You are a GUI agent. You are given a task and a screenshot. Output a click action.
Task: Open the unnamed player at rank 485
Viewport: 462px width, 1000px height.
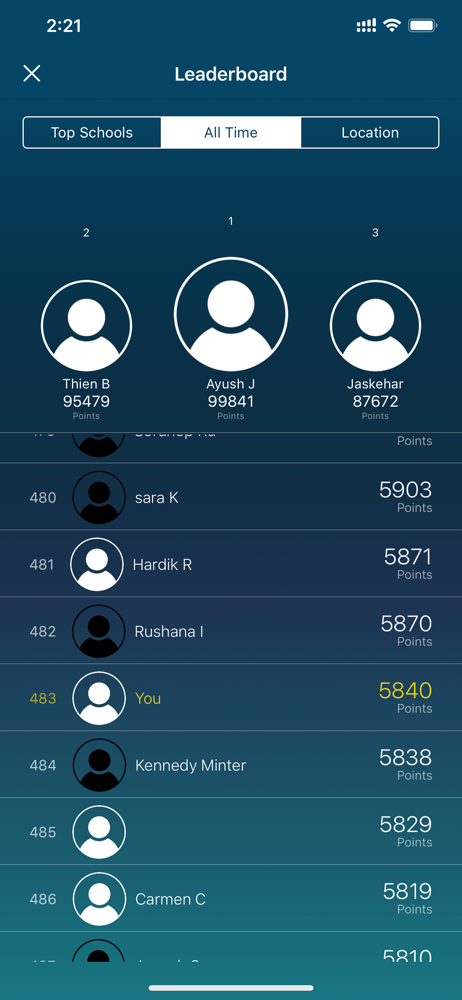coord(231,832)
